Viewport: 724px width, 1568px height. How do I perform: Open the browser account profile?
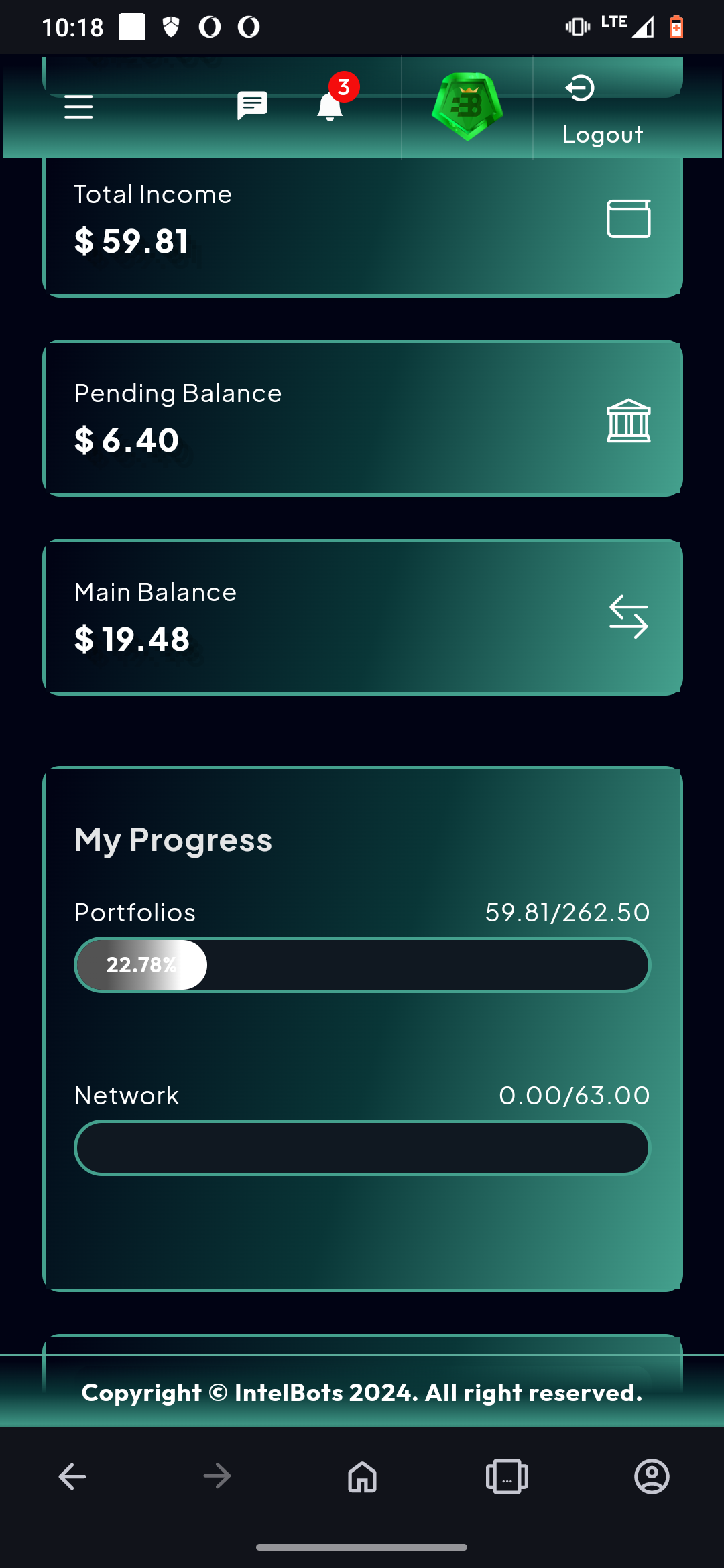652,1476
